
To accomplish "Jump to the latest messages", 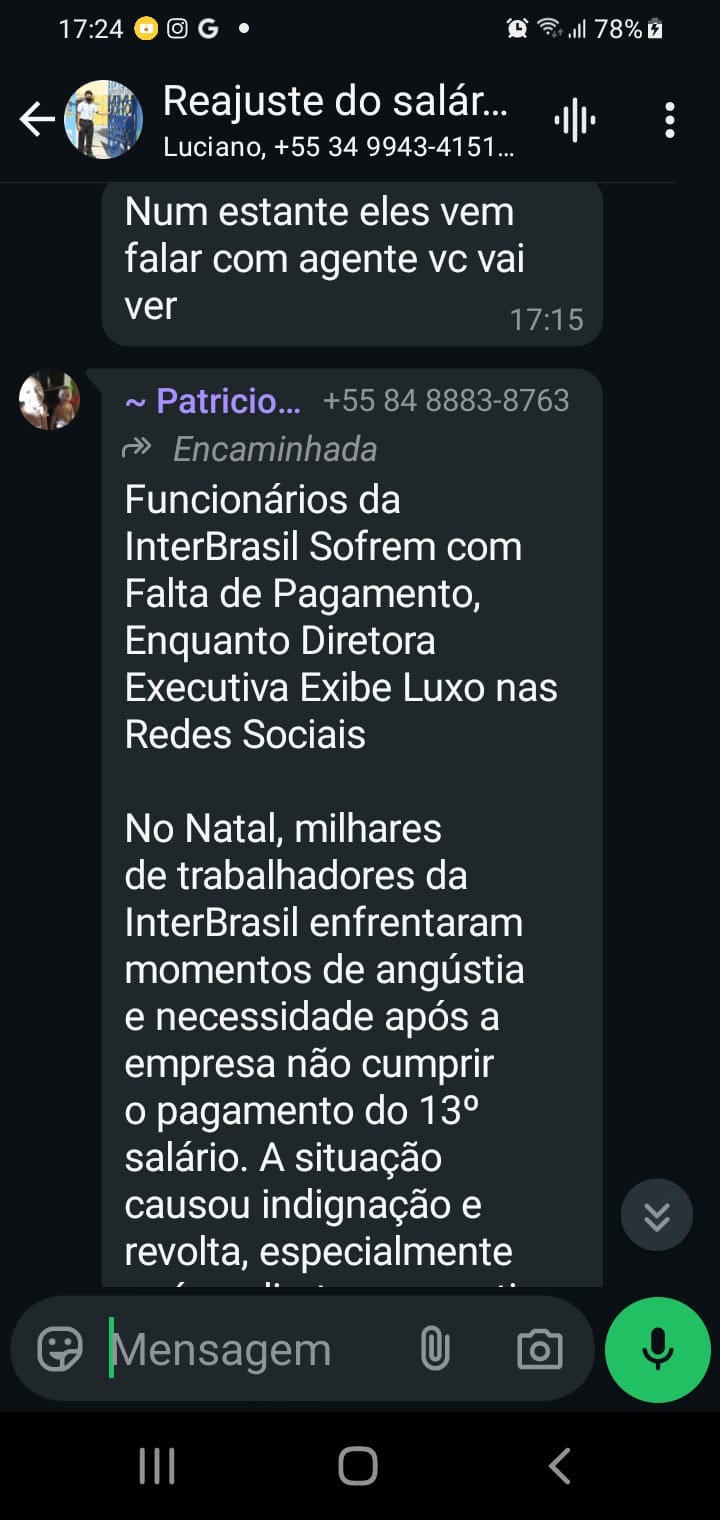I will pos(656,1215).
